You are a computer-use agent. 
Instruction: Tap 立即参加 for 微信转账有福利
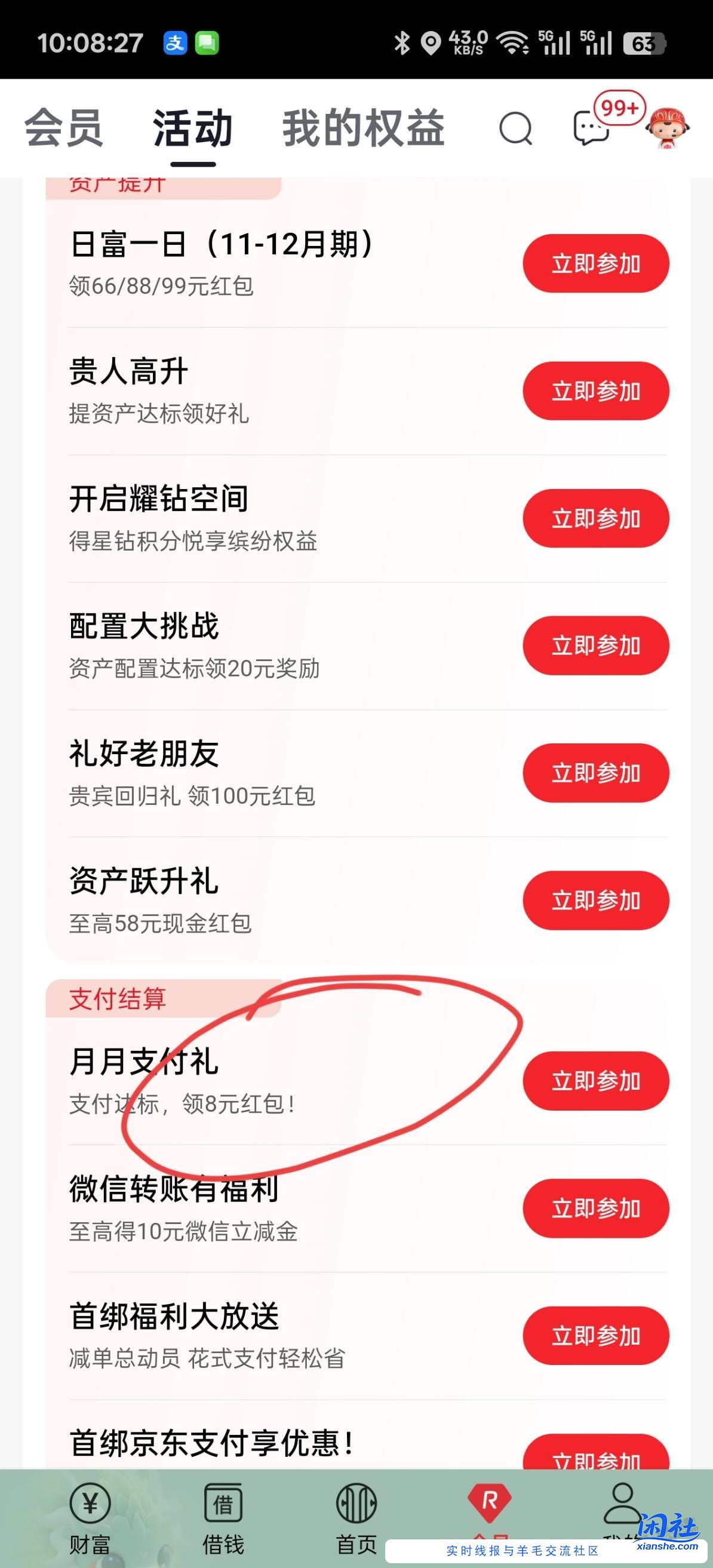tap(595, 1209)
